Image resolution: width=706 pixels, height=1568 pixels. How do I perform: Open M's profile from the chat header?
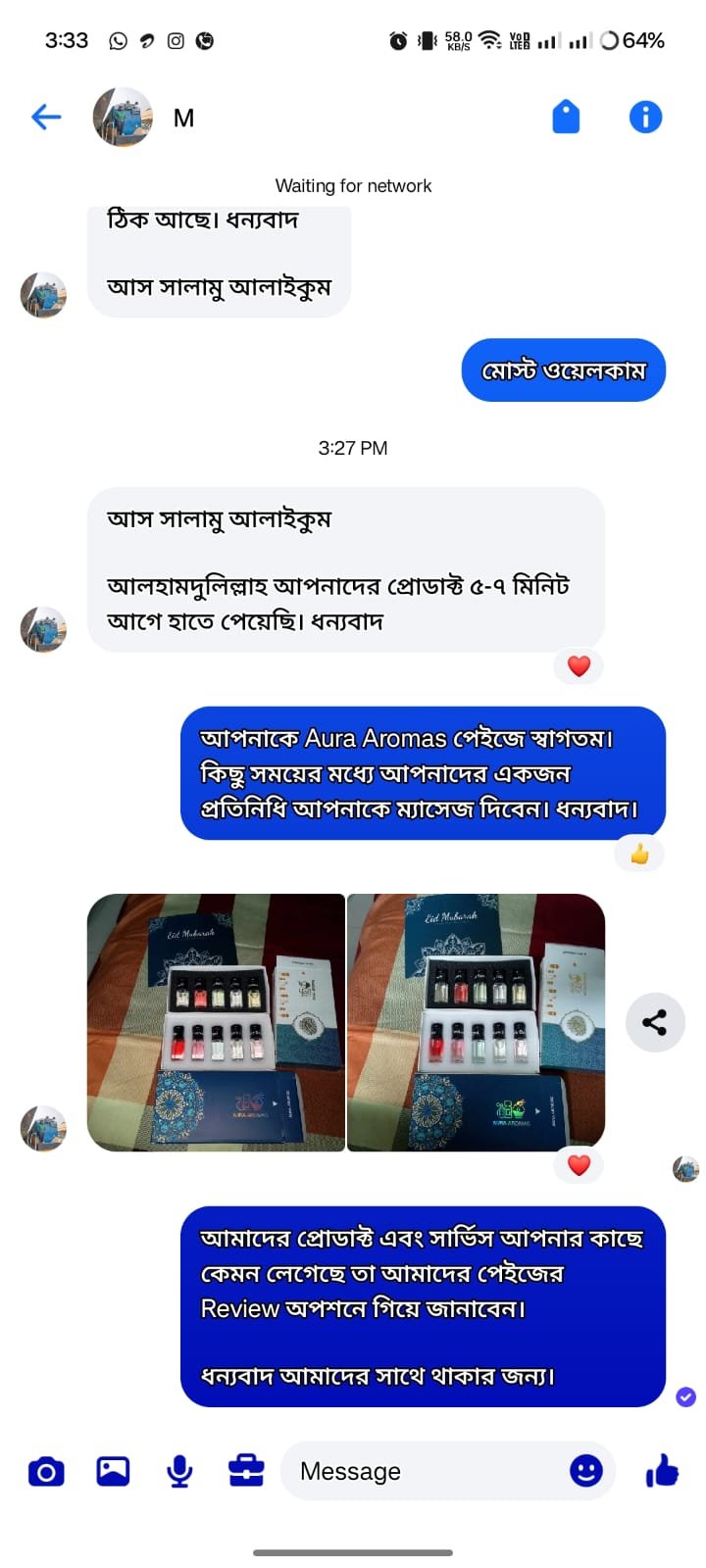(124, 118)
